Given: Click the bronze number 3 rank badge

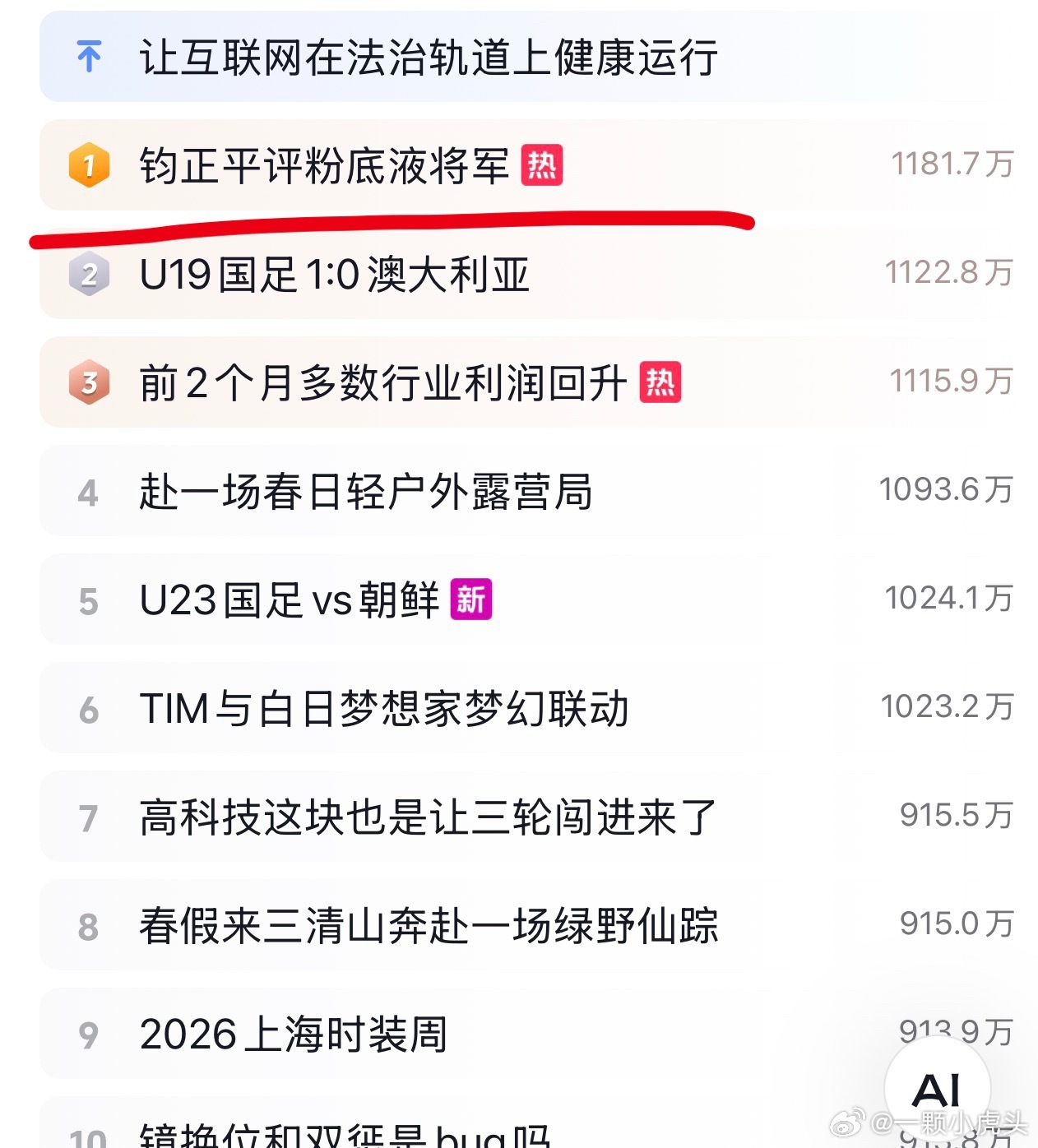Looking at the screenshot, I should point(87,382).
